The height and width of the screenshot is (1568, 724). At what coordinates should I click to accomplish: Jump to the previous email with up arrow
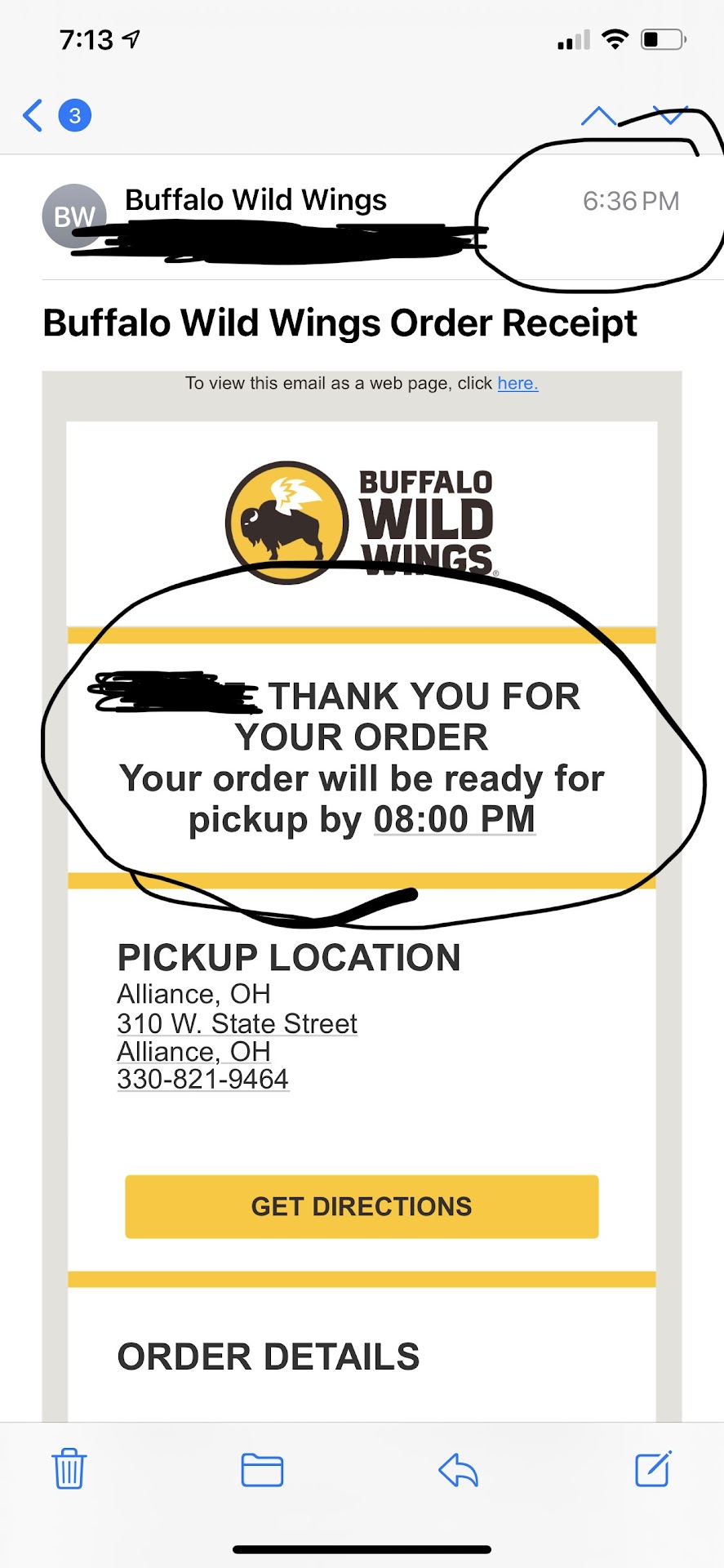point(598,116)
